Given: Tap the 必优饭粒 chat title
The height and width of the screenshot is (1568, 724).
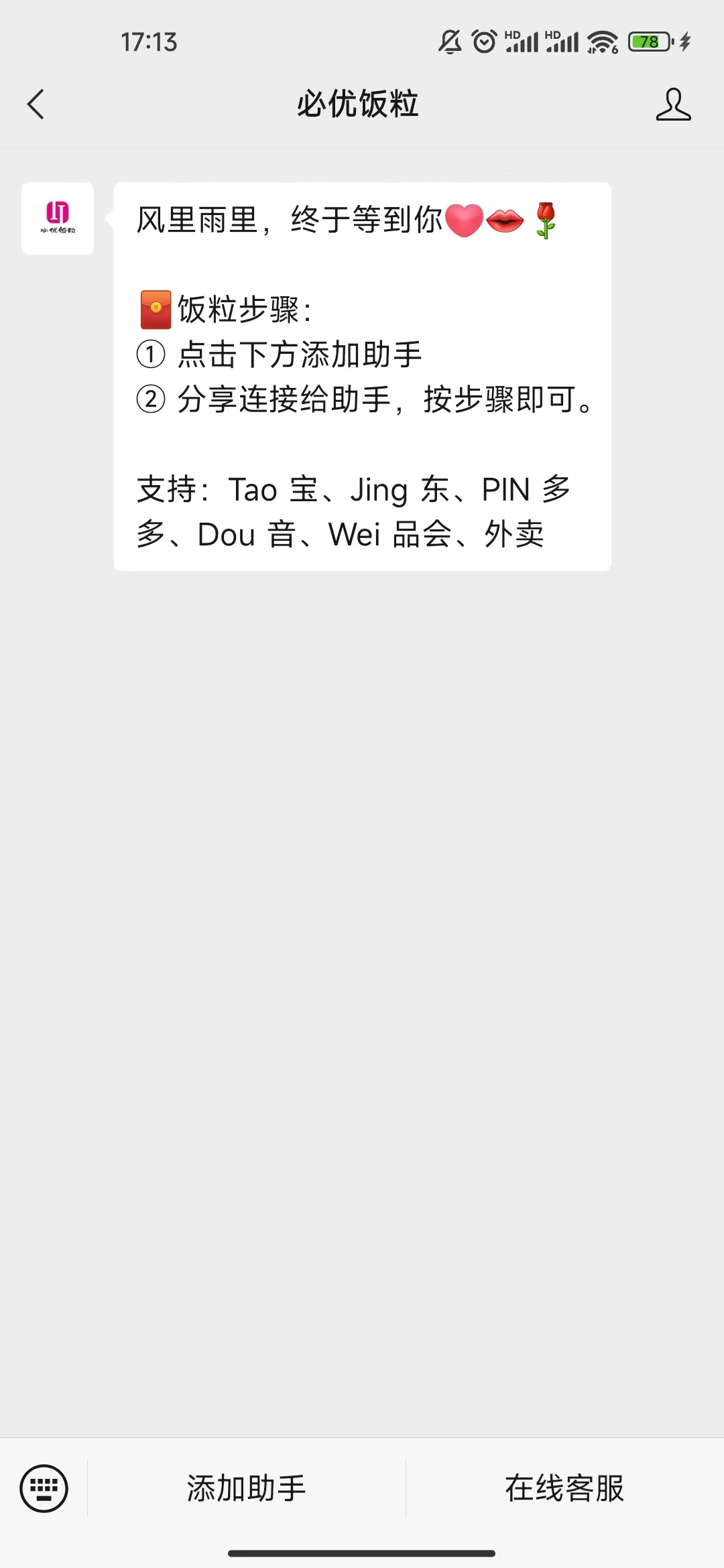Looking at the screenshot, I should coord(359,105).
